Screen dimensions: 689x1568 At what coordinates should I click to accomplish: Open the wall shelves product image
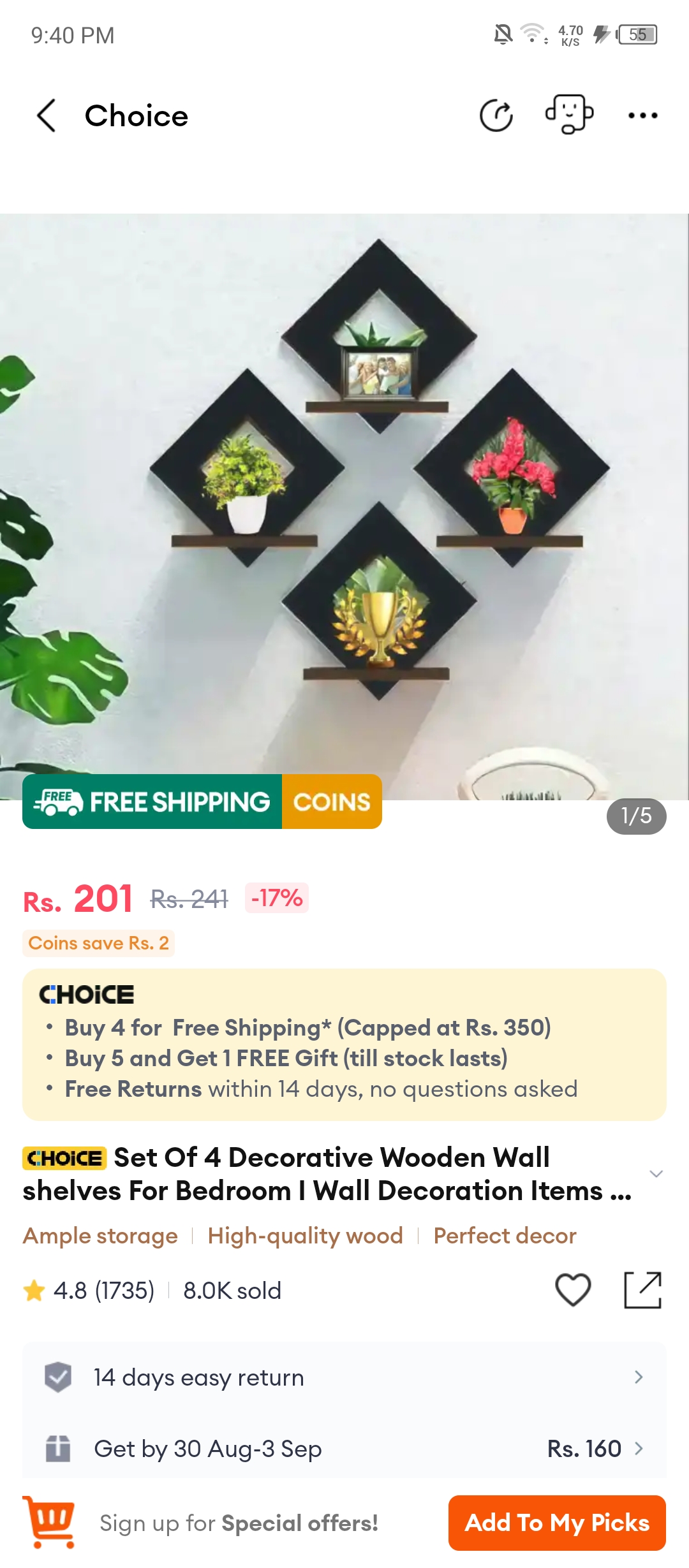pyautogui.click(x=344, y=504)
